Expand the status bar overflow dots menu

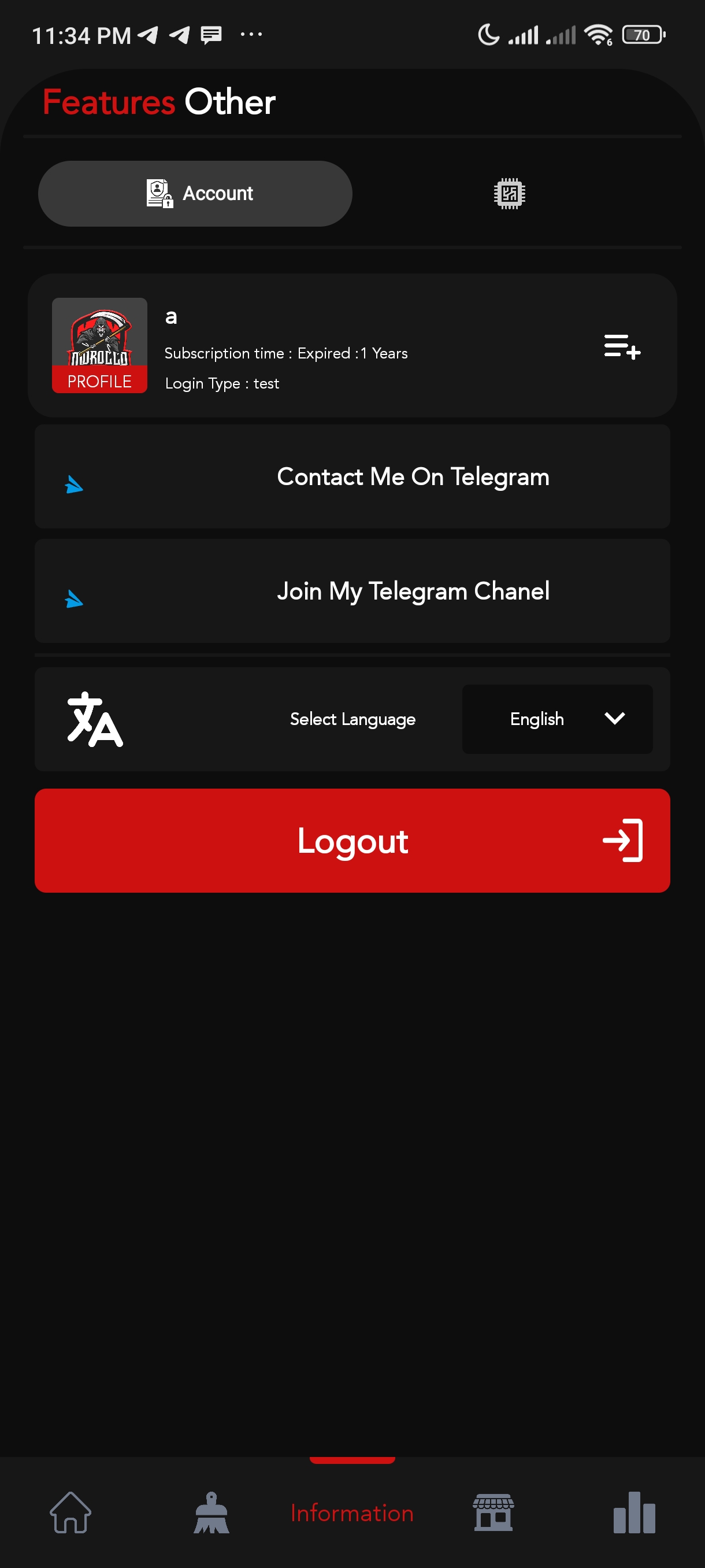[250, 35]
